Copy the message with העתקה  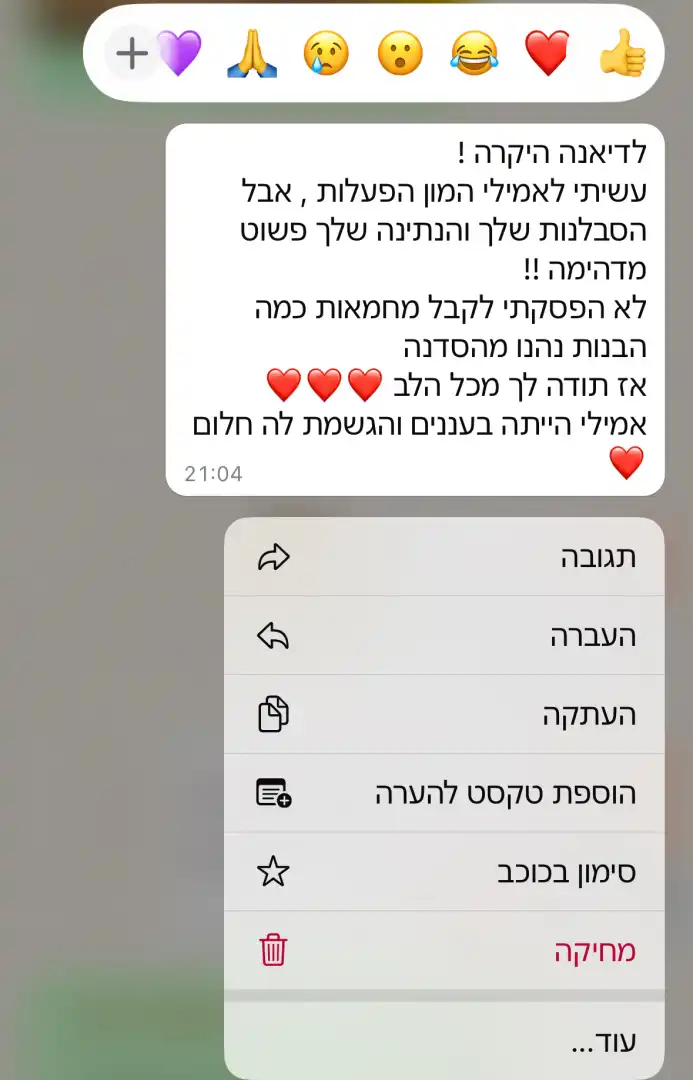click(x=444, y=715)
